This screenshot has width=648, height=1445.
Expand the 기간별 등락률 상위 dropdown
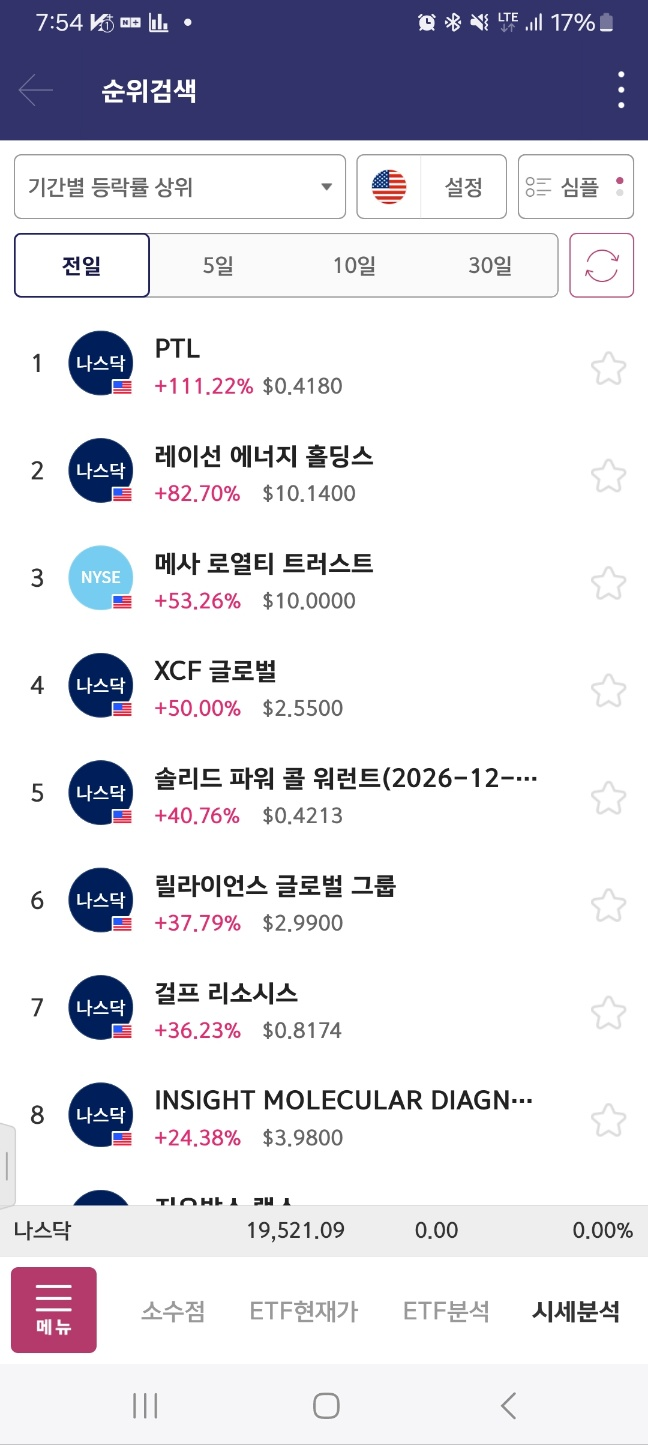pyautogui.click(x=180, y=187)
